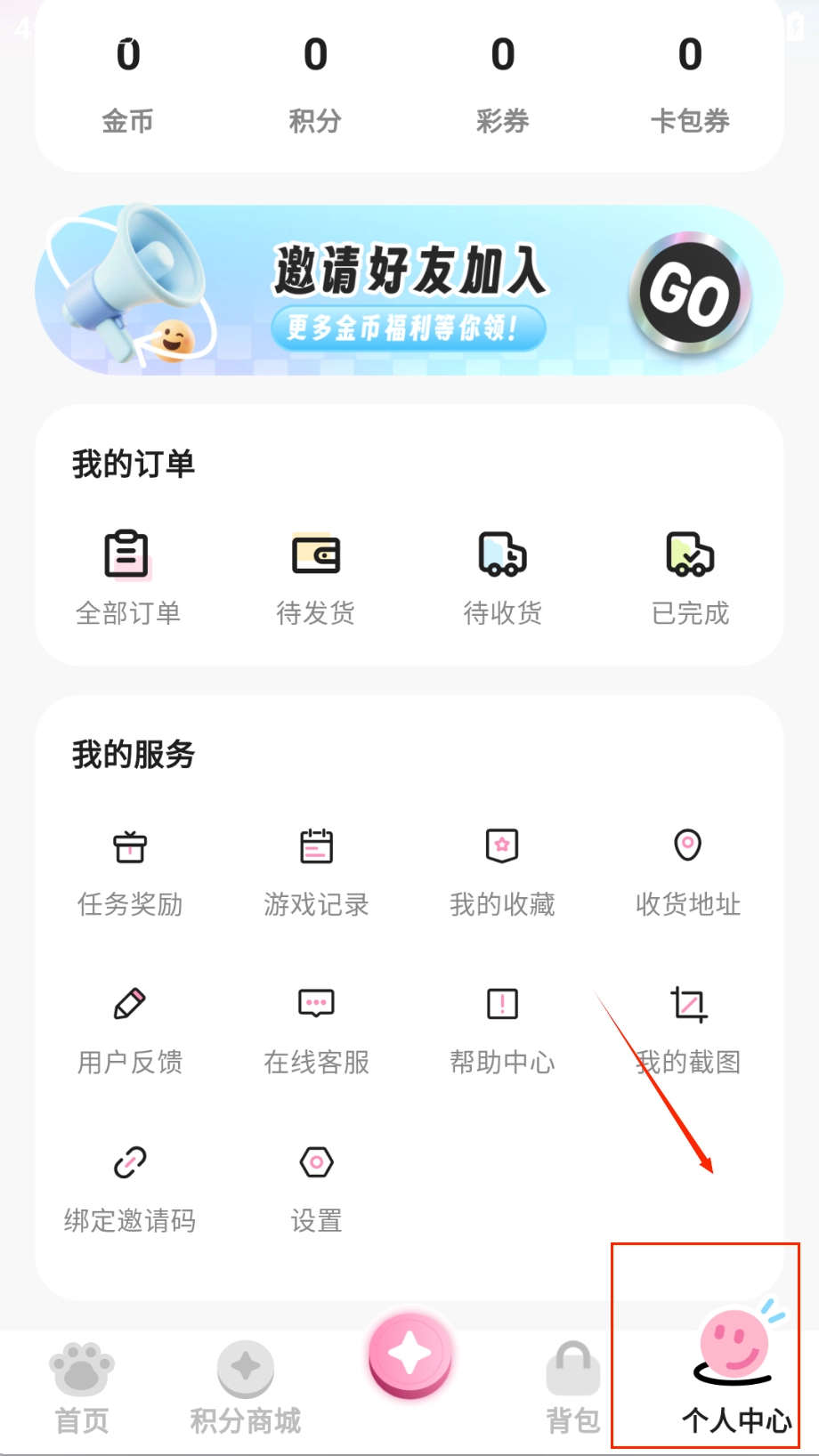
Task: Switch to the 背包 tab
Action: pyautogui.click(x=572, y=1387)
